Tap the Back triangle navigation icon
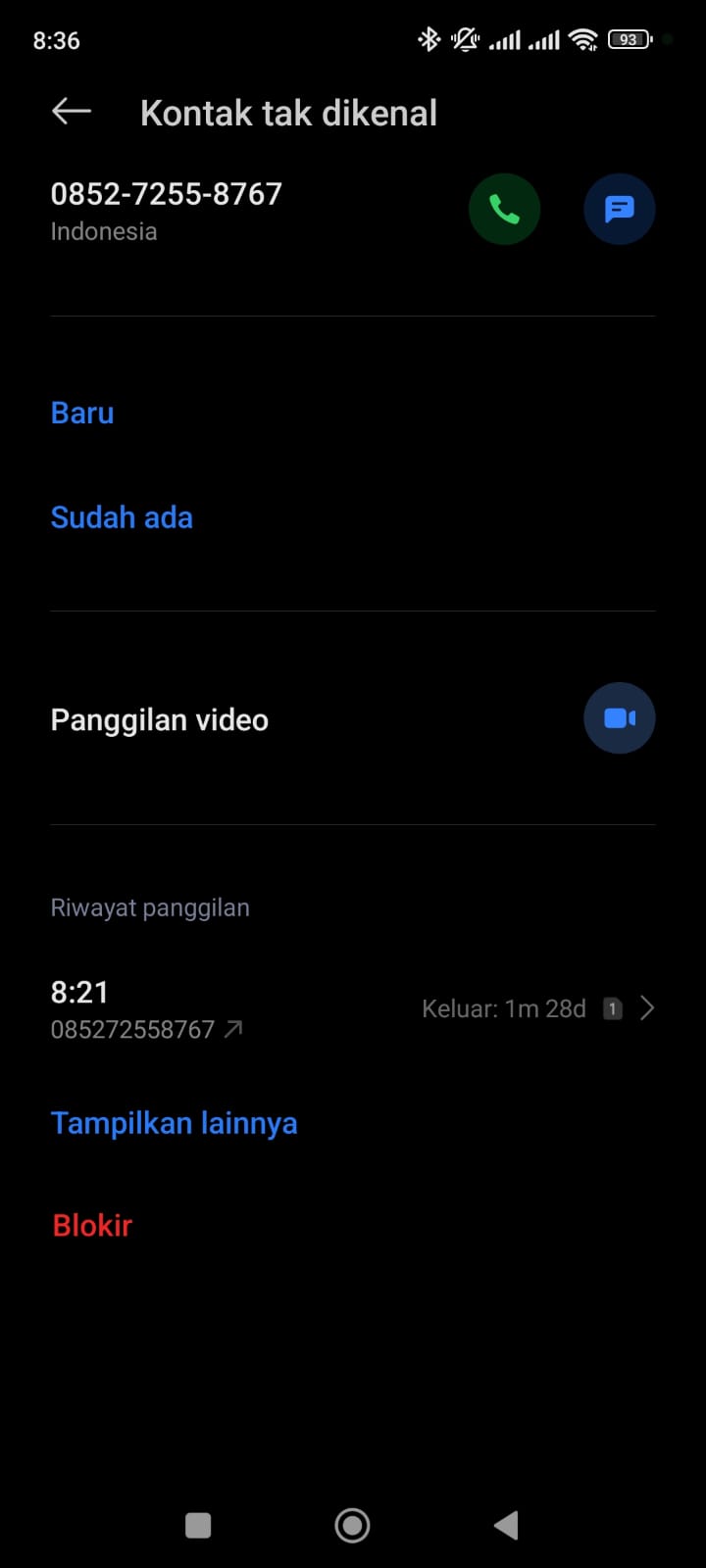Screen dimensions: 706x1568 506,1525
